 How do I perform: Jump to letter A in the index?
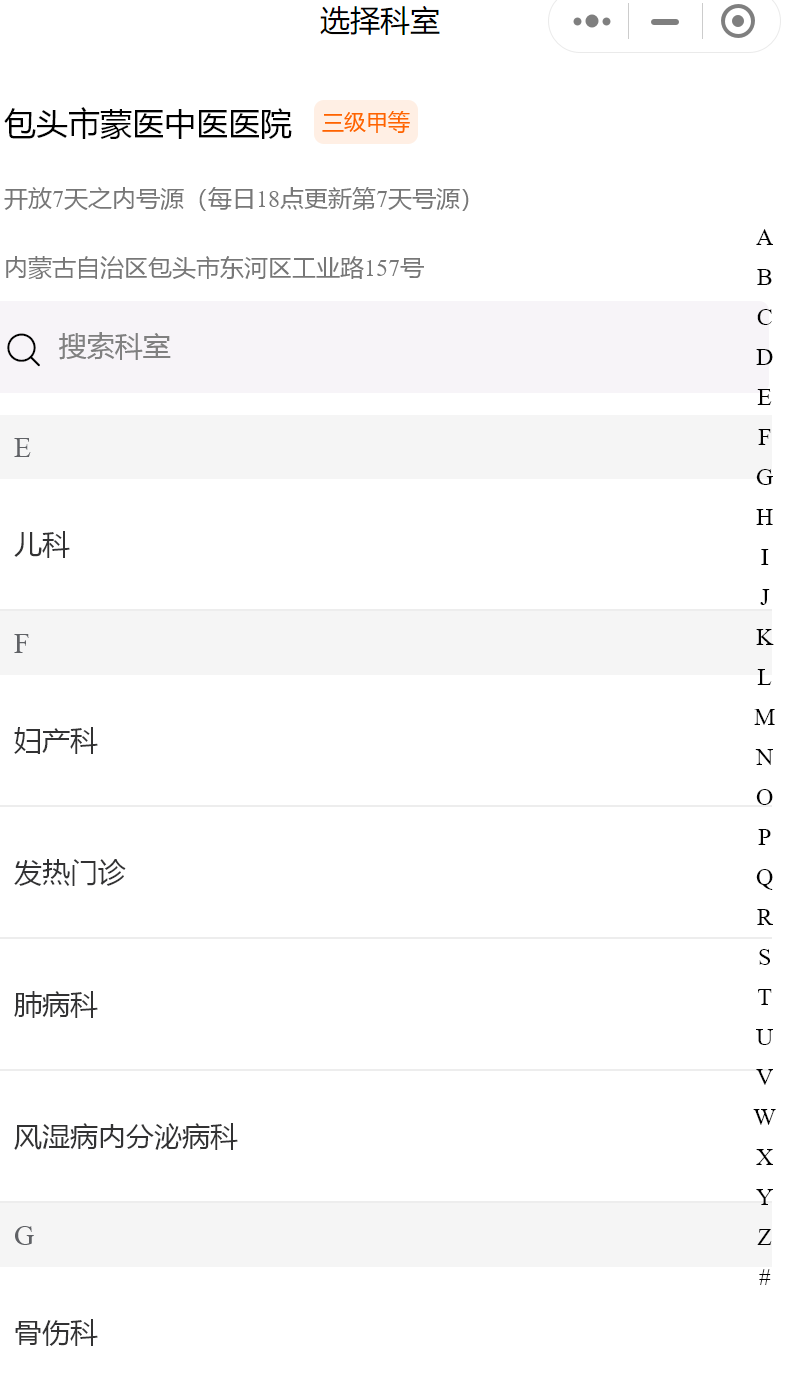click(x=764, y=238)
